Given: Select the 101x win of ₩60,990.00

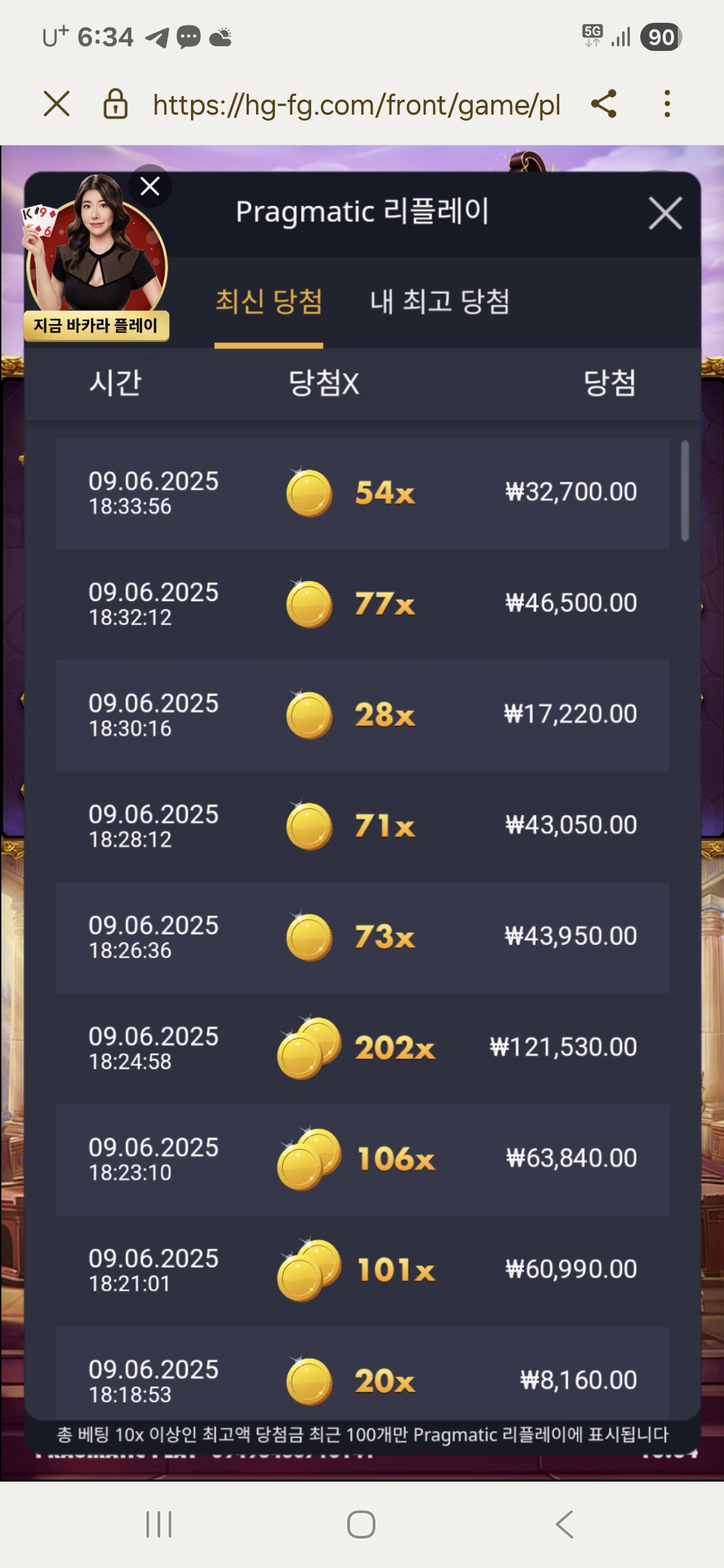Looking at the screenshot, I should point(362,1270).
